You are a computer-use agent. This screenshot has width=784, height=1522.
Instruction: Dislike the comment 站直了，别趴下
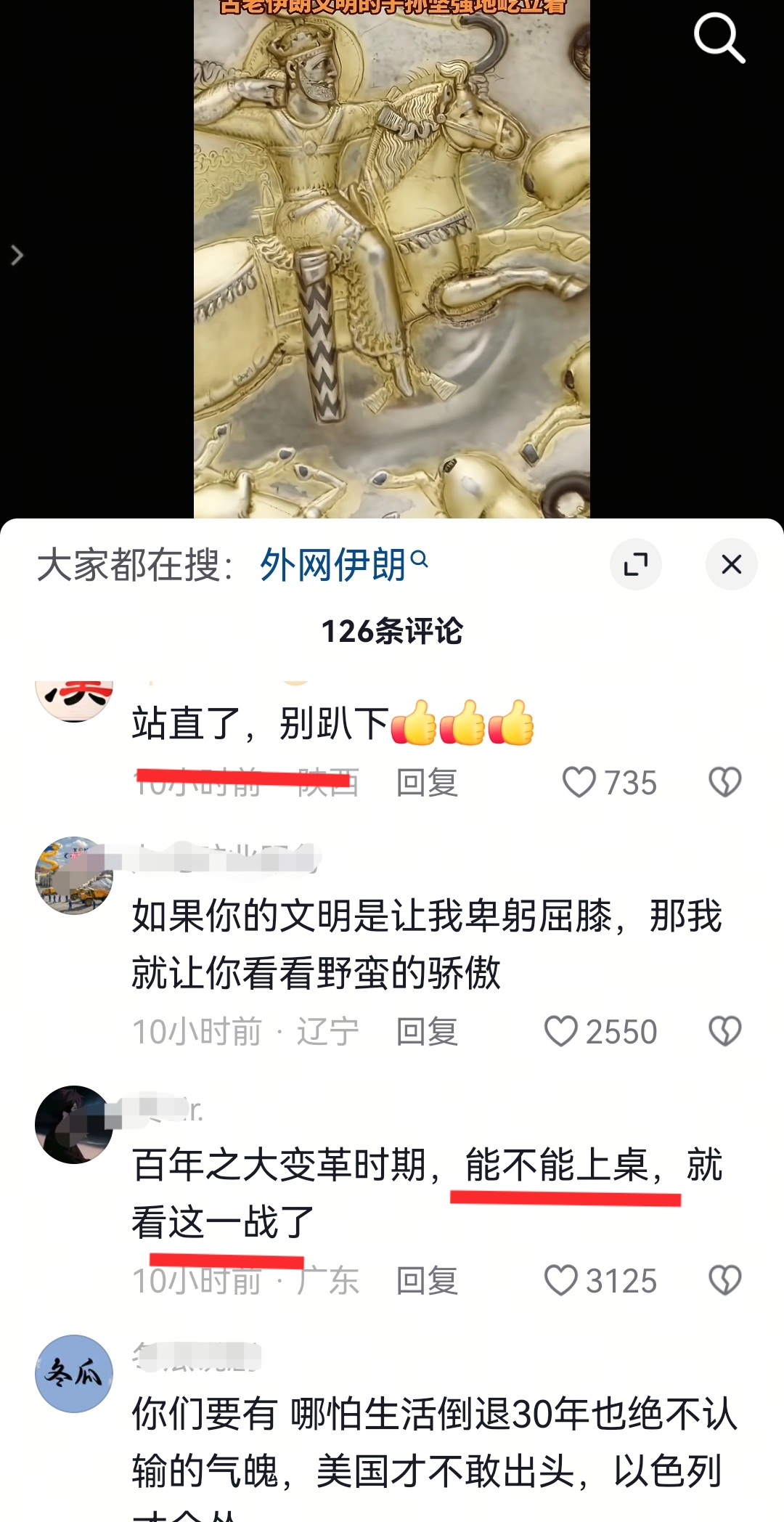tap(724, 783)
